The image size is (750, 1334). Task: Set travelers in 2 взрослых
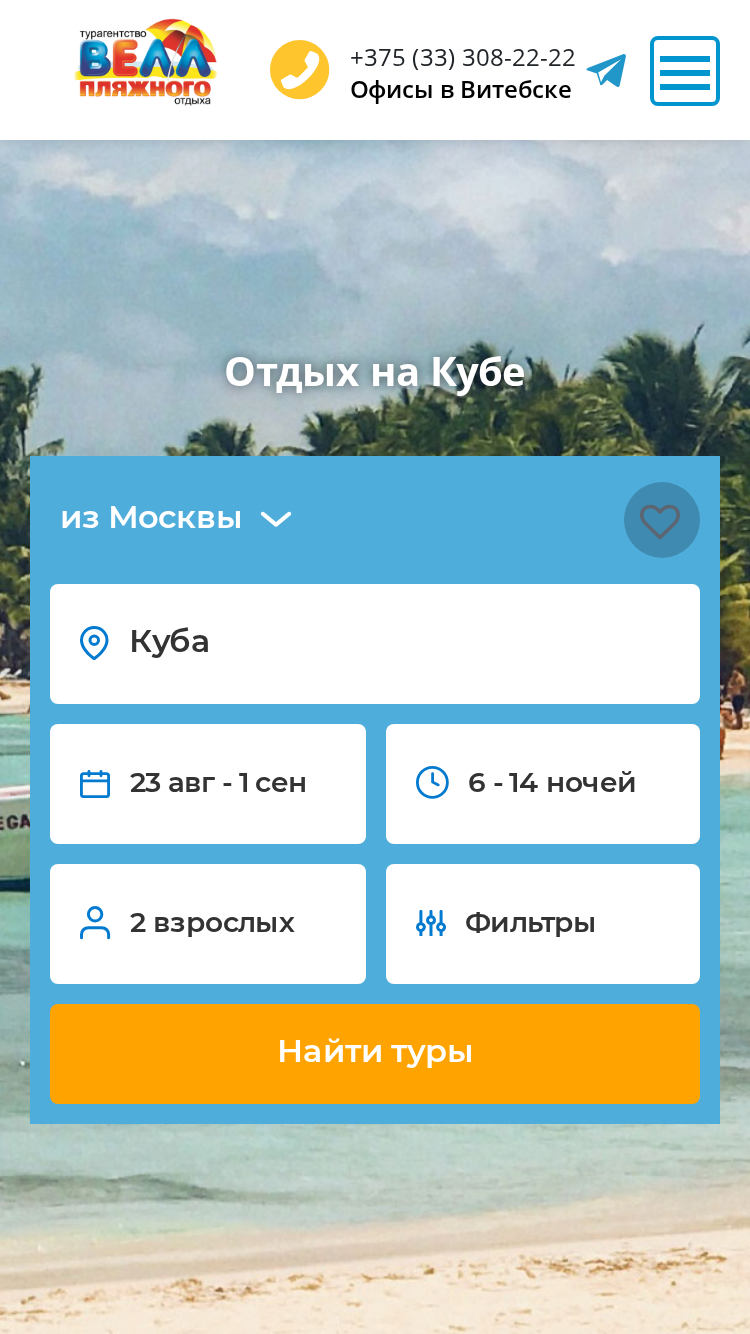[208, 924]
